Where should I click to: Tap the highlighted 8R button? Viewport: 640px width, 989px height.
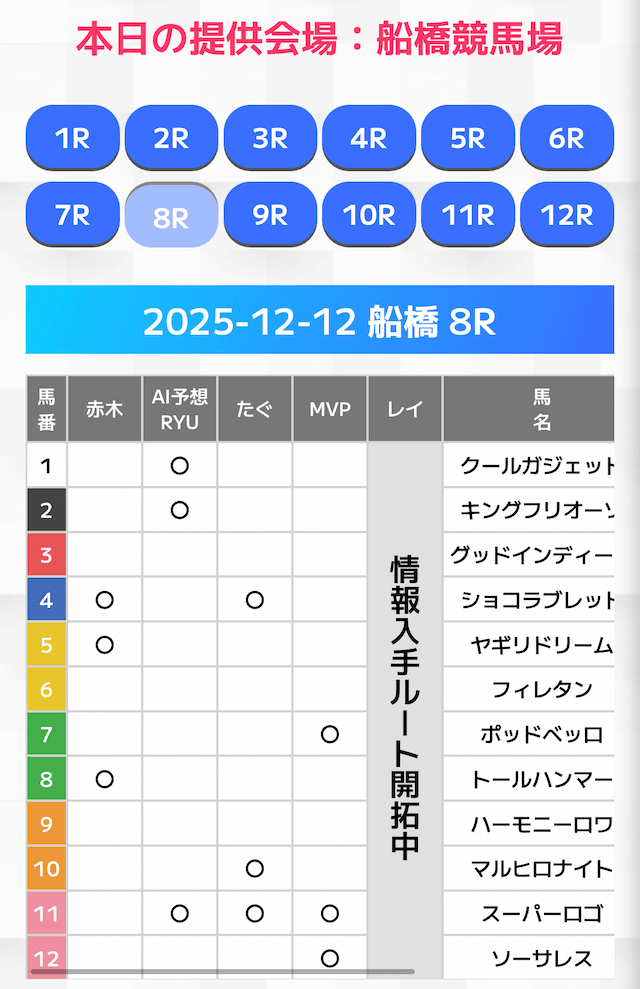point(171,216)
